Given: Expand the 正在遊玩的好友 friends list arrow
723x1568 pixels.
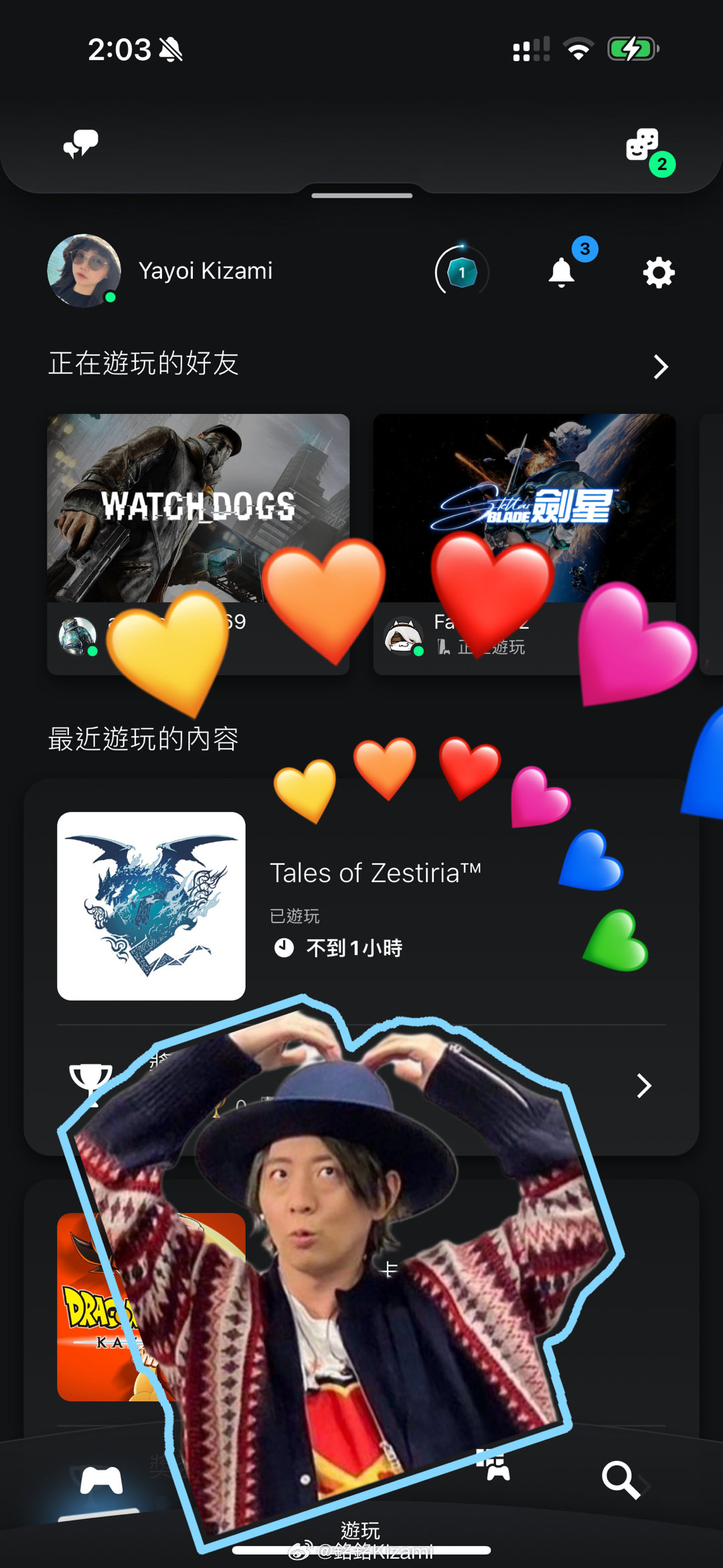Looking at the screenshot, I should [660, 366].
